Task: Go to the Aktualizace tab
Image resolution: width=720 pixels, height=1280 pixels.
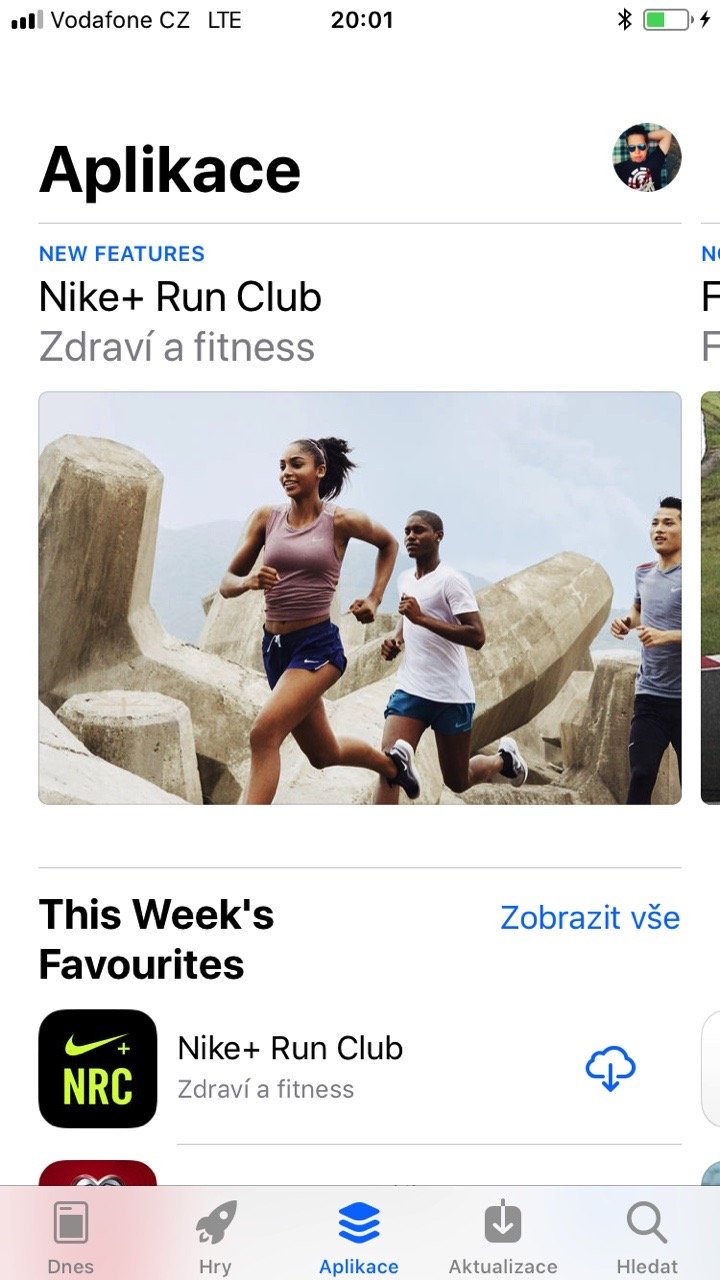Action: pyautogui.click(x=503, y=1236)
